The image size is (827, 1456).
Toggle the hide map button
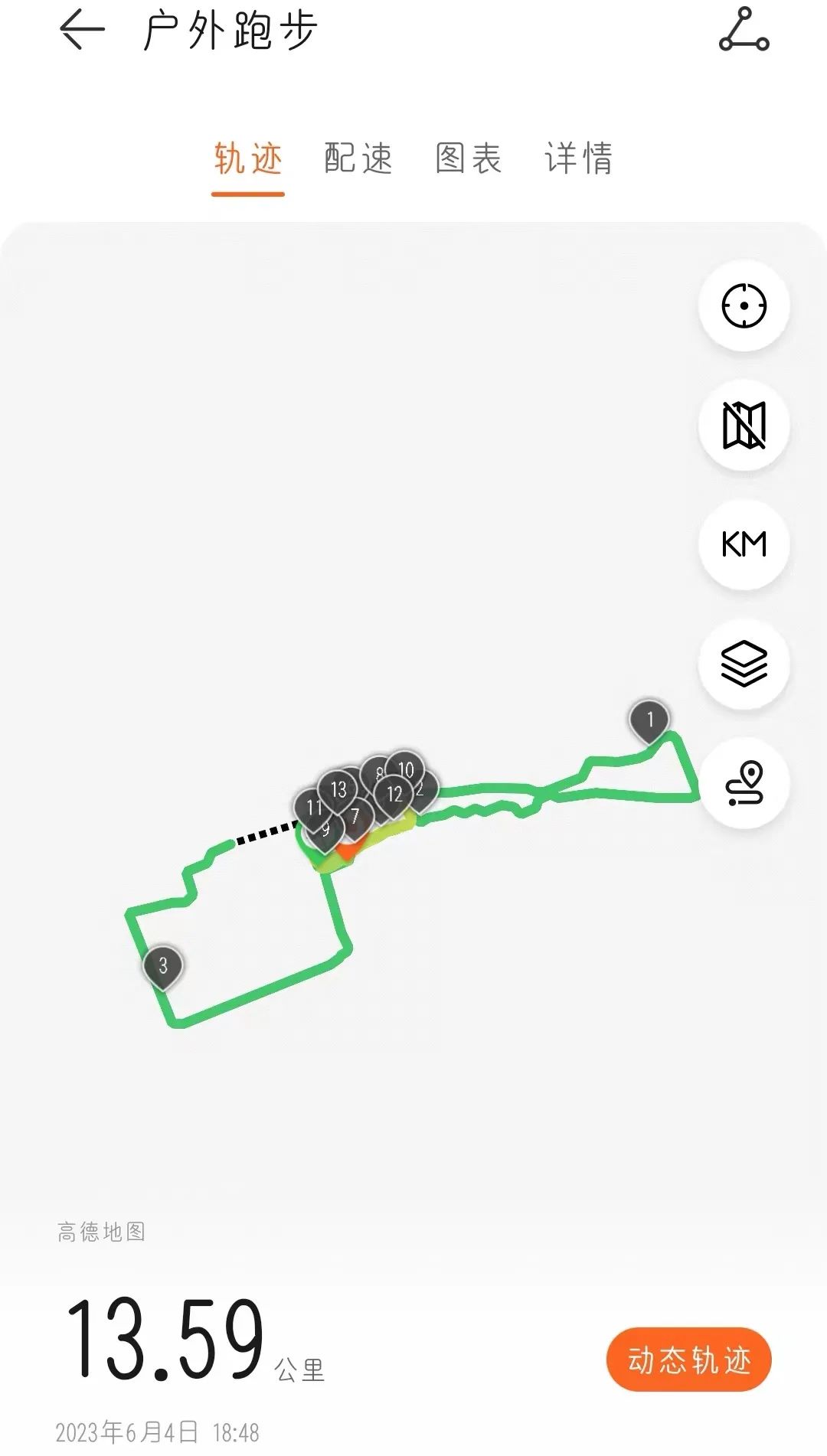[x=744, y=425]
